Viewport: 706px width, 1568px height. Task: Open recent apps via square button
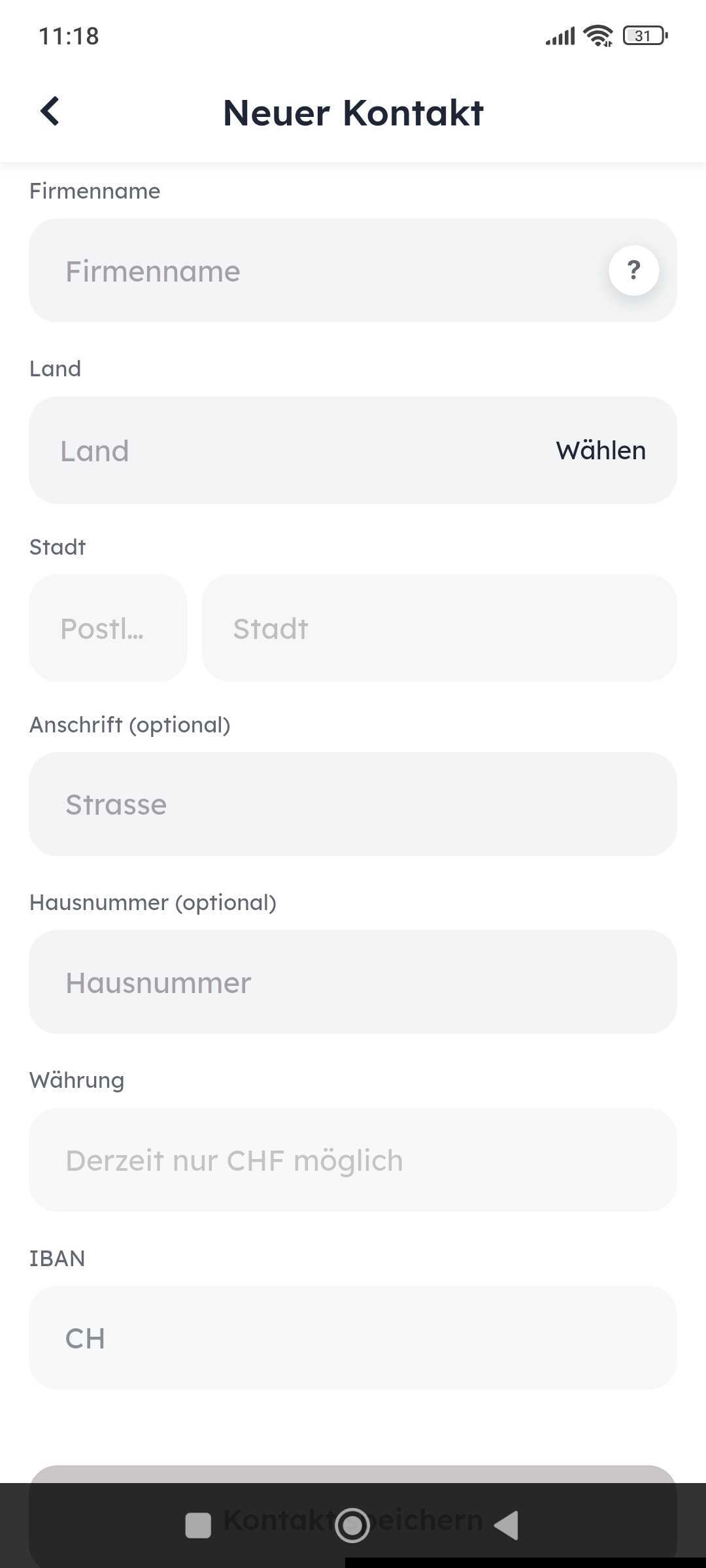(x=198, y=1526)
